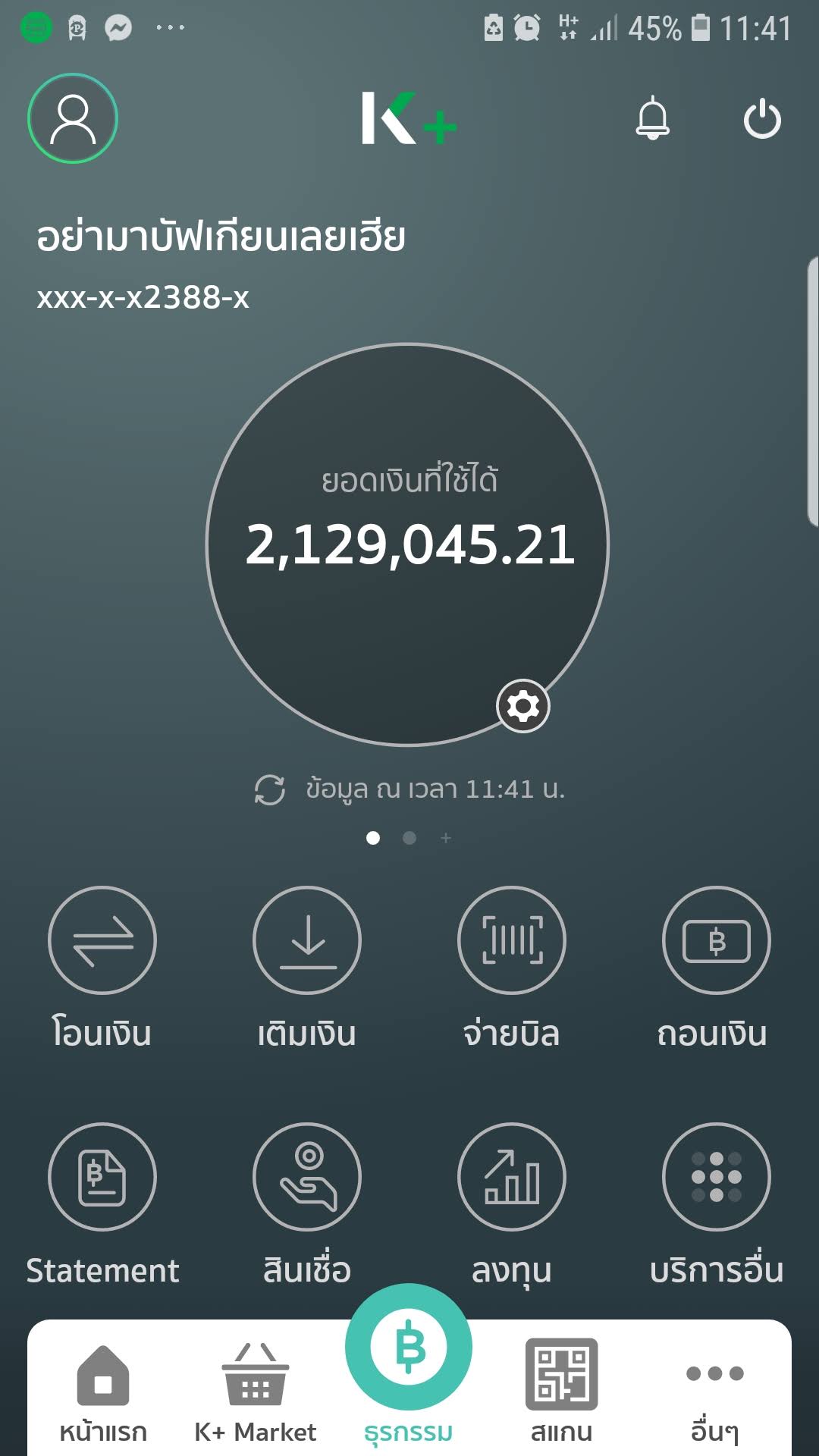Open balance settings gear icon

pyautogui.click(x=523, y=706)
